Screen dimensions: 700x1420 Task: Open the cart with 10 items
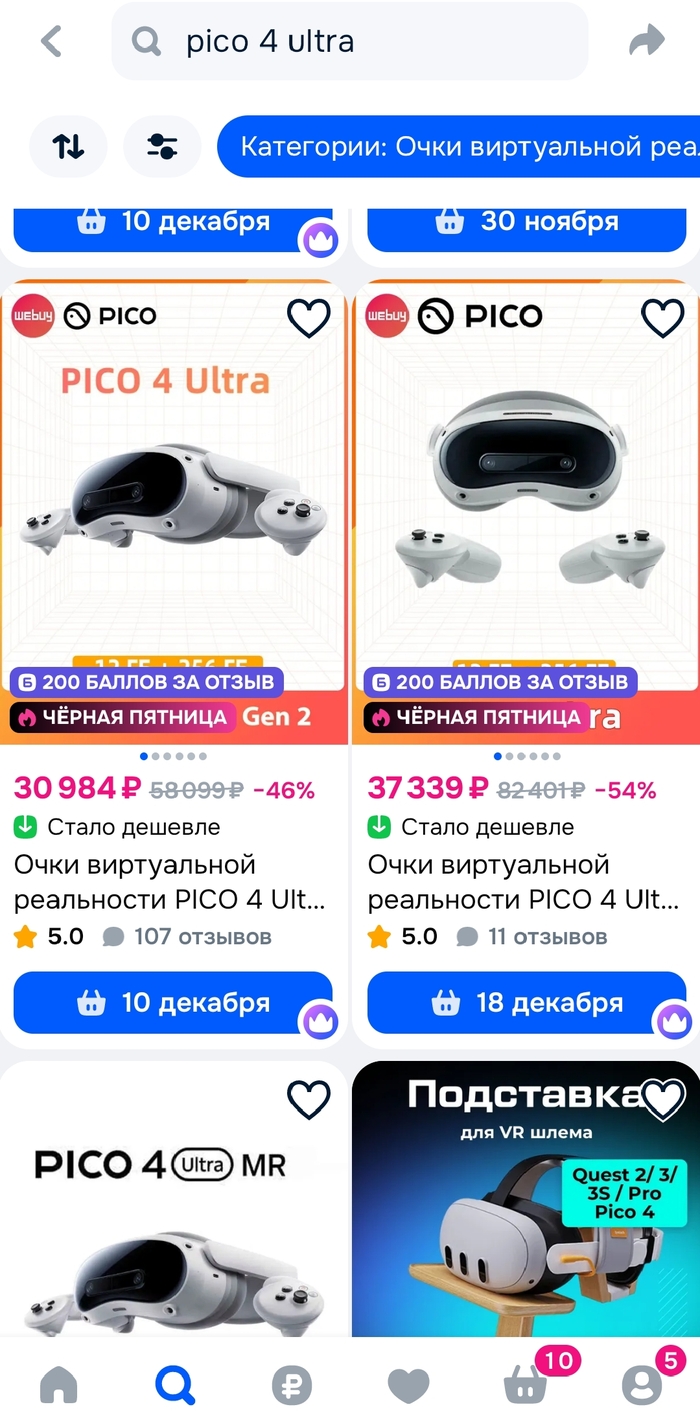click(x=525, y=1385)
